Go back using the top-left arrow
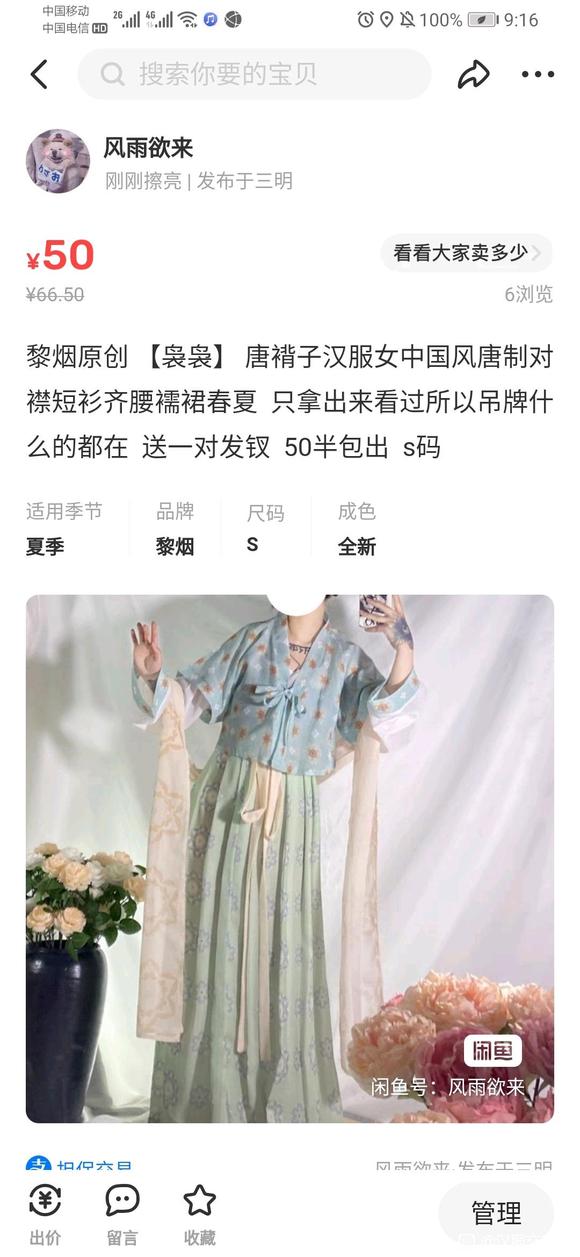580x1257 pixels. [39, 74]
